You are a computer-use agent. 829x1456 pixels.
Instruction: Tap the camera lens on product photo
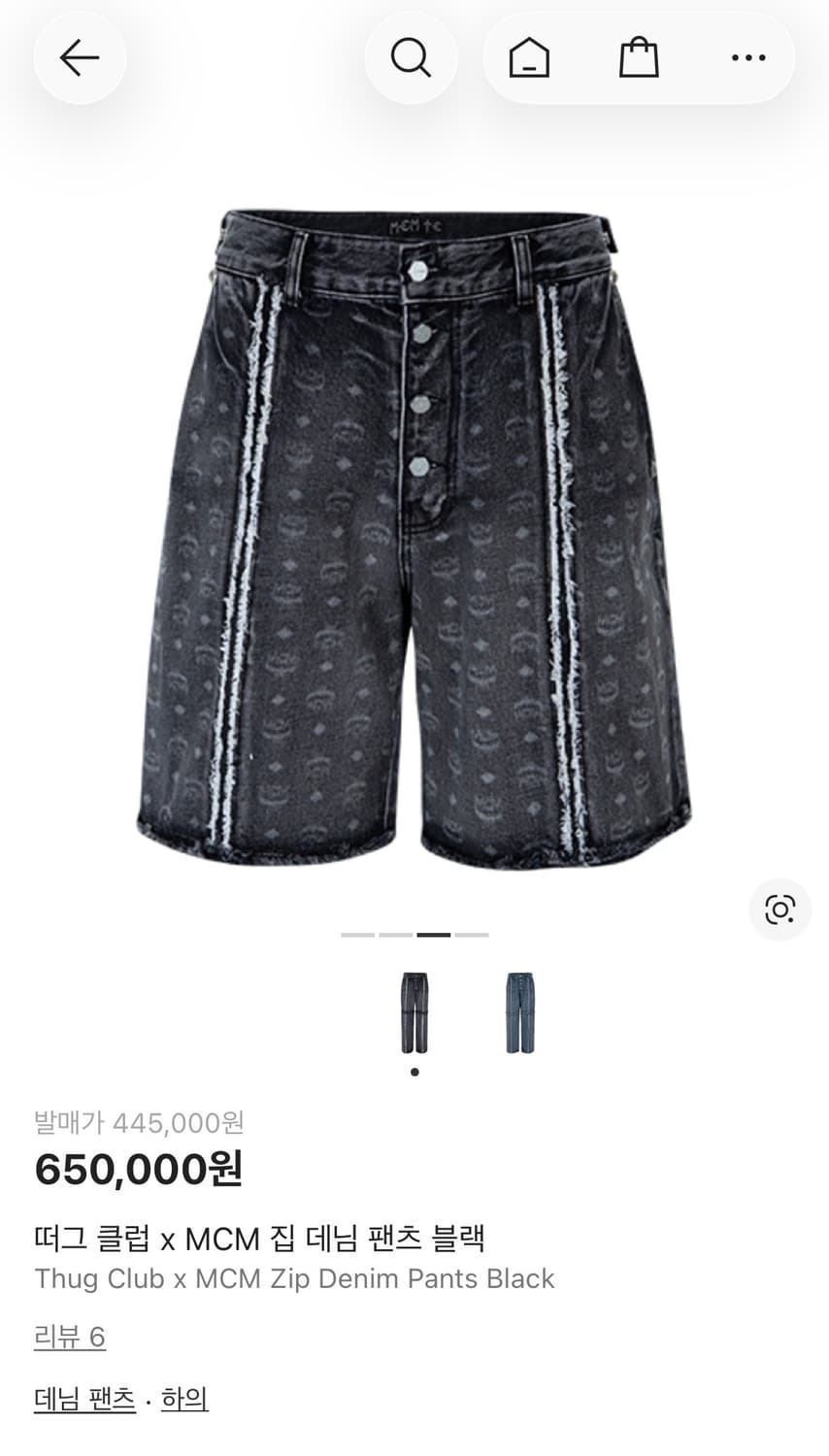point(780,910)
